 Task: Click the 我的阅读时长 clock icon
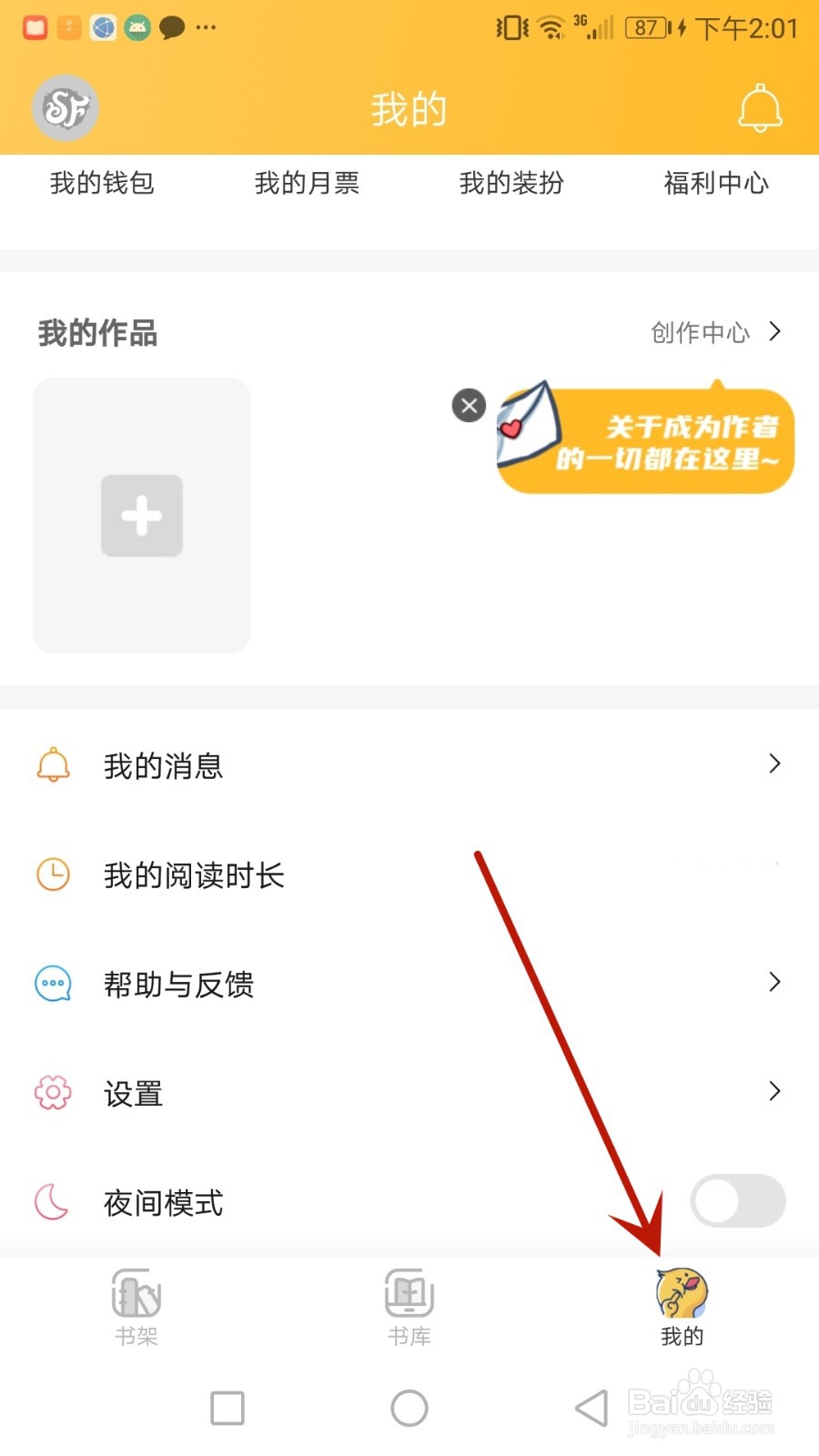coord(52,875)
